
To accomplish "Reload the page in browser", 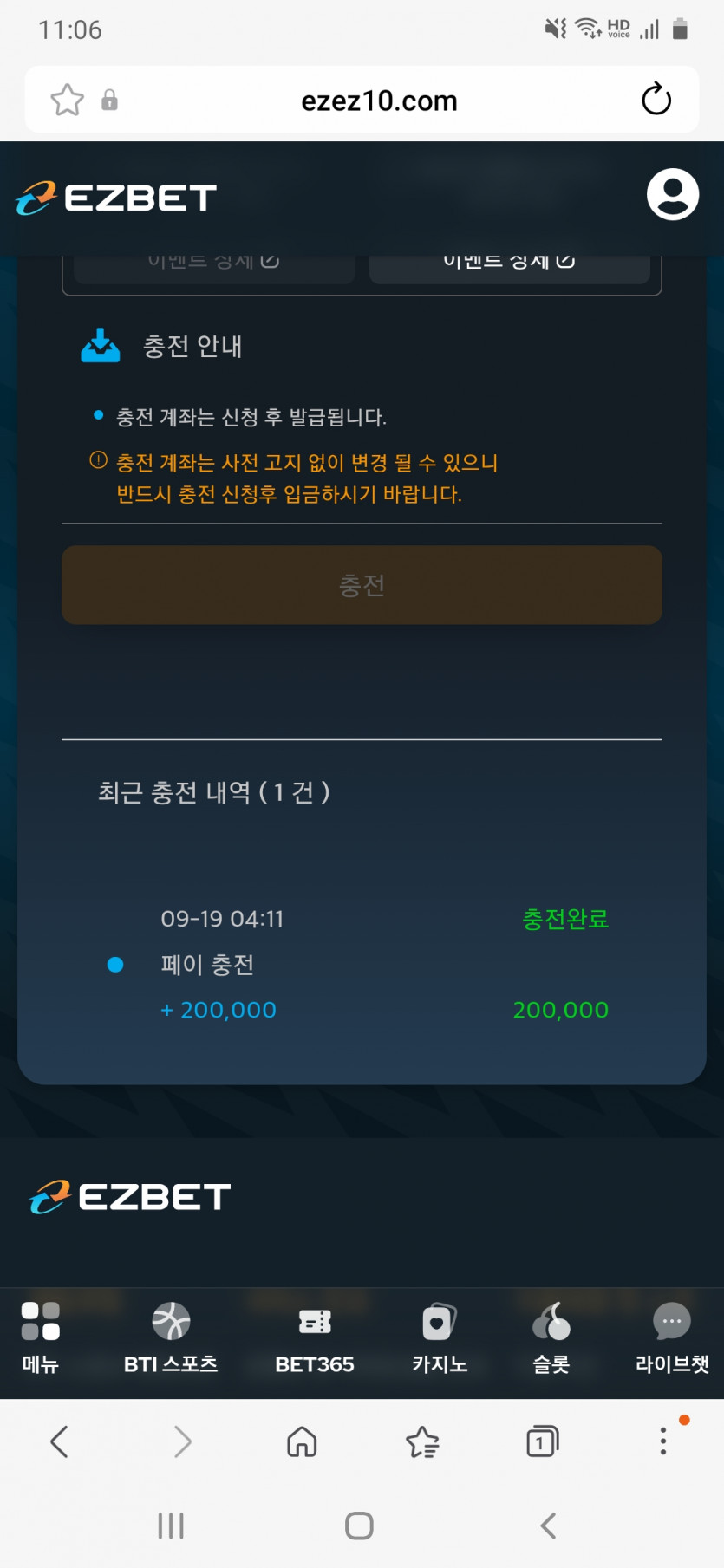I will pos(656,100).
